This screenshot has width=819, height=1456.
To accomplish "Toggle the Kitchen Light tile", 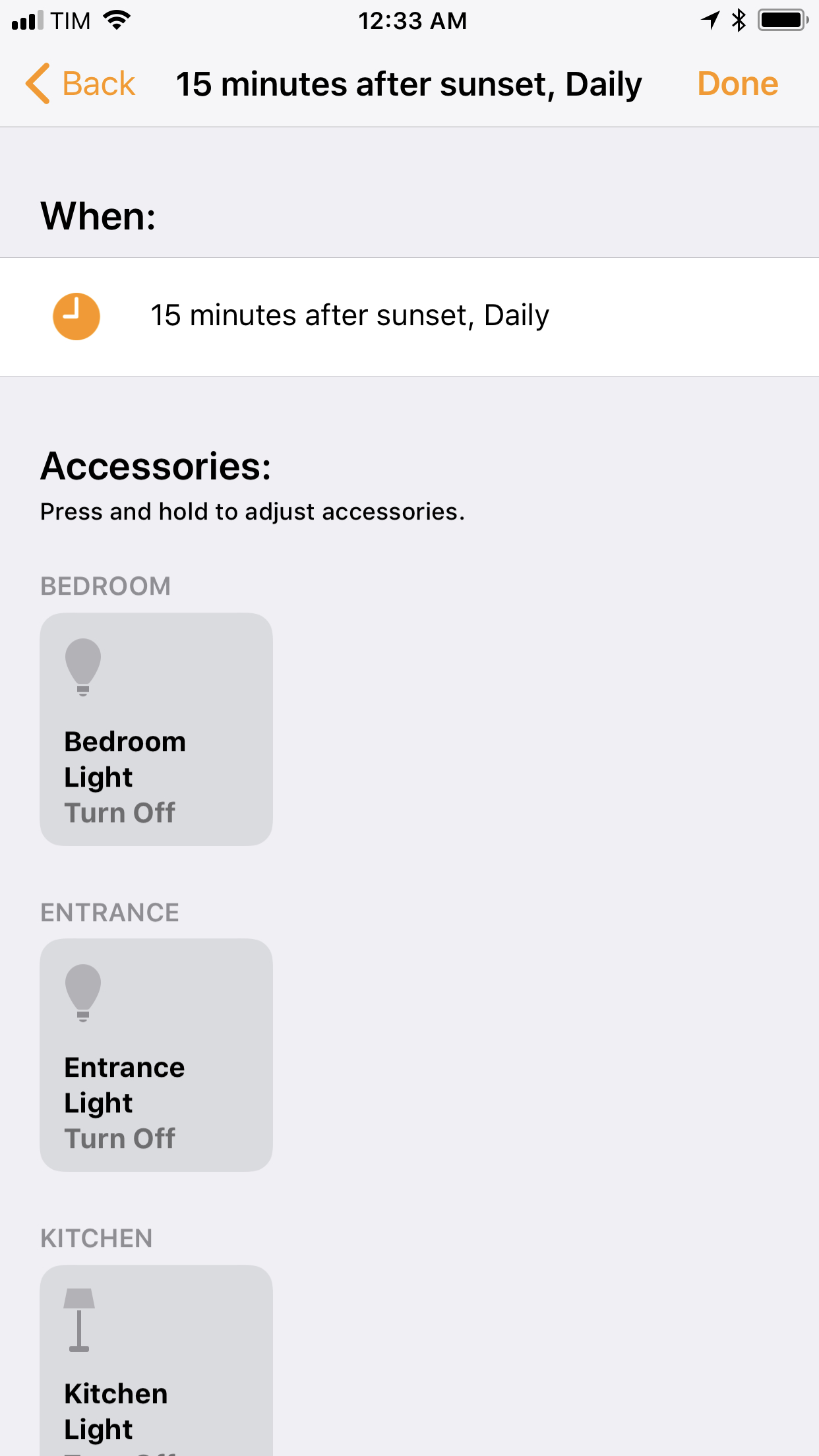I will pos(156,1360).
